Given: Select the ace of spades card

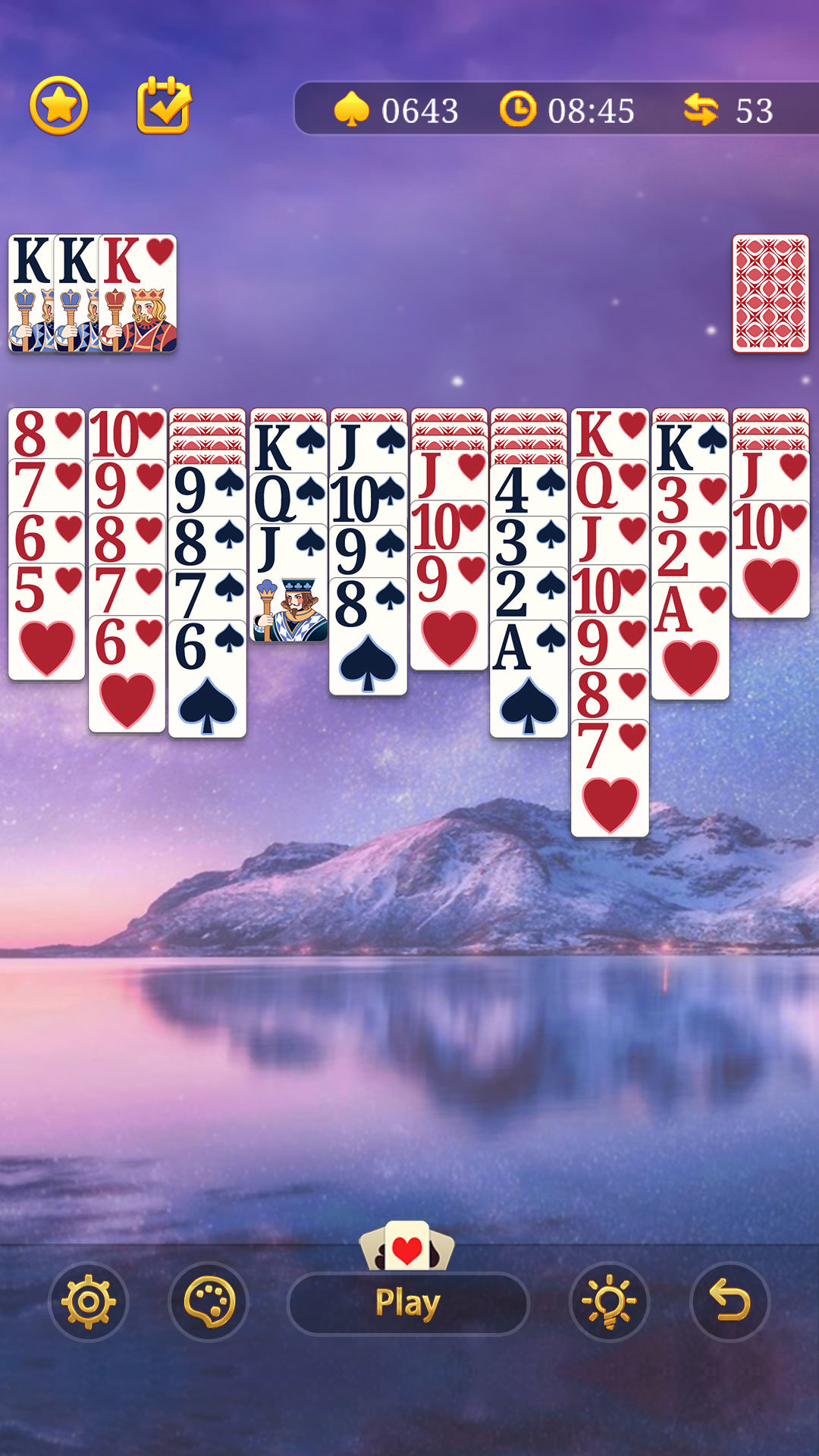Looking at the screenshot, I should [529, 682].
